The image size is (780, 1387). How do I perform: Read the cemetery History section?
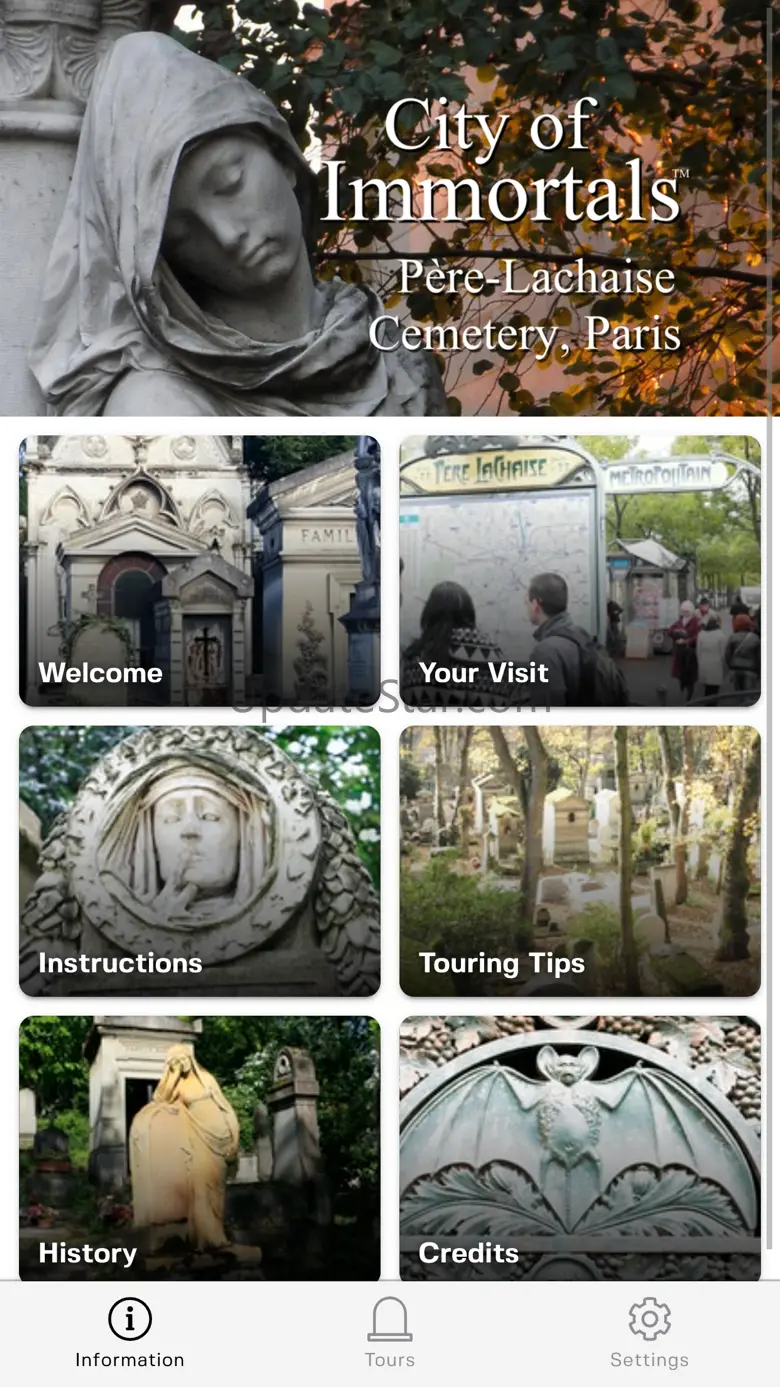click(200, 1148)
